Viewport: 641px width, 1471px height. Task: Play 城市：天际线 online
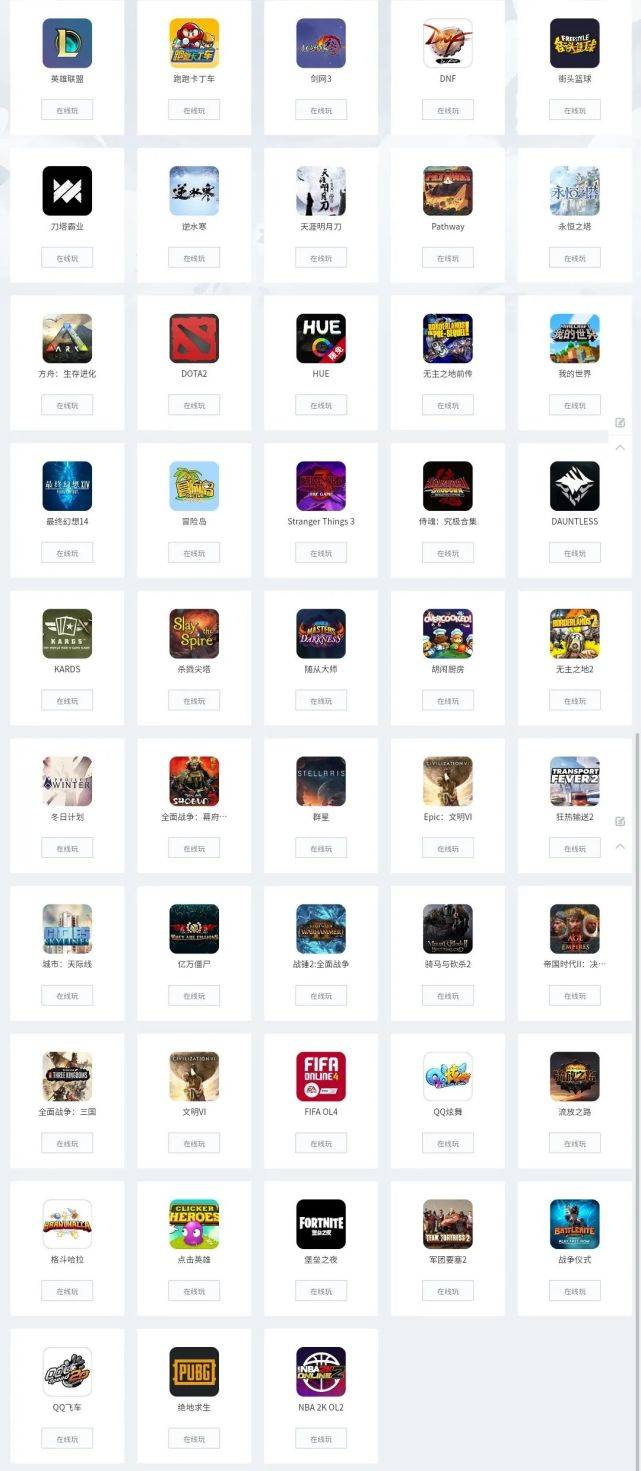[x=67, y=996]
